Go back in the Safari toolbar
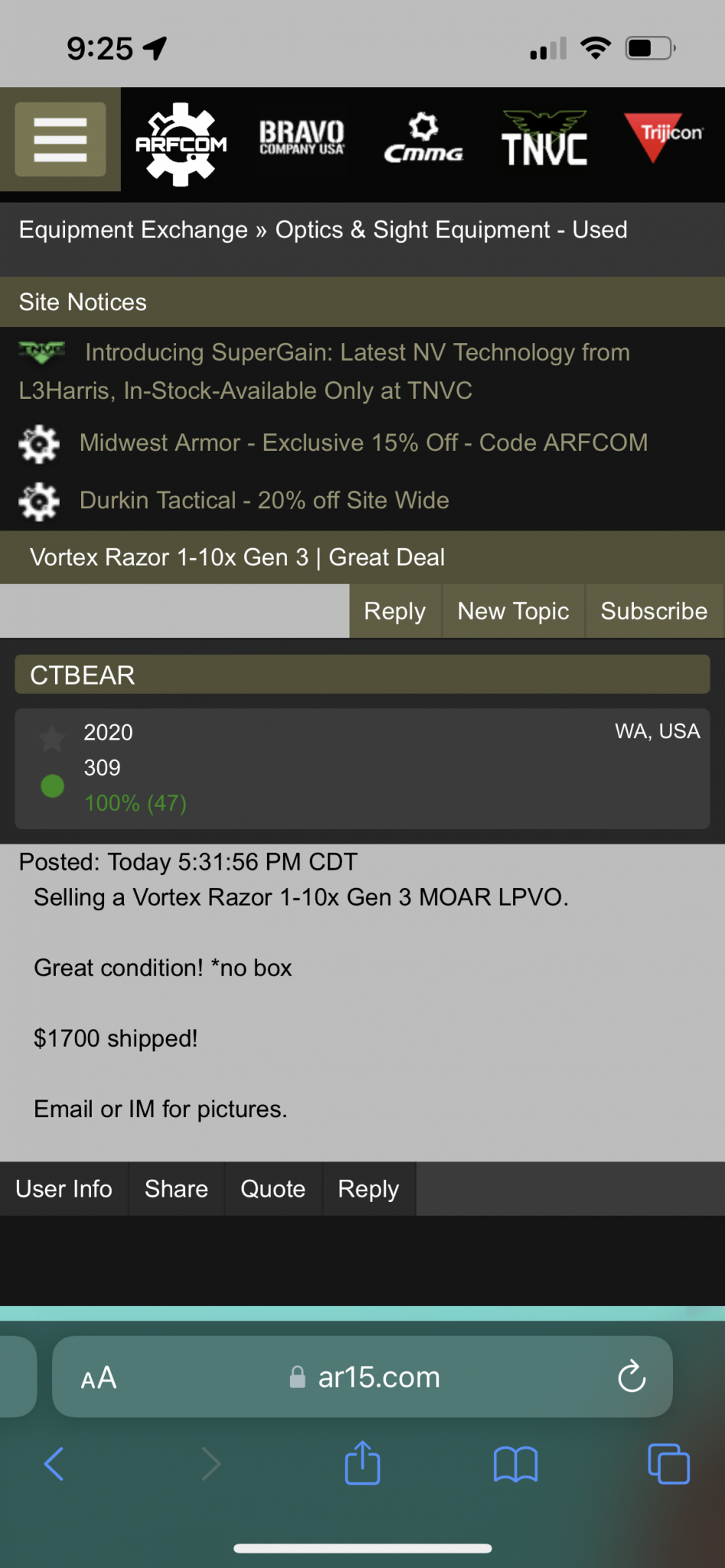The width and height of the screenshot is (725, 1568). [x=54, y=1464]
